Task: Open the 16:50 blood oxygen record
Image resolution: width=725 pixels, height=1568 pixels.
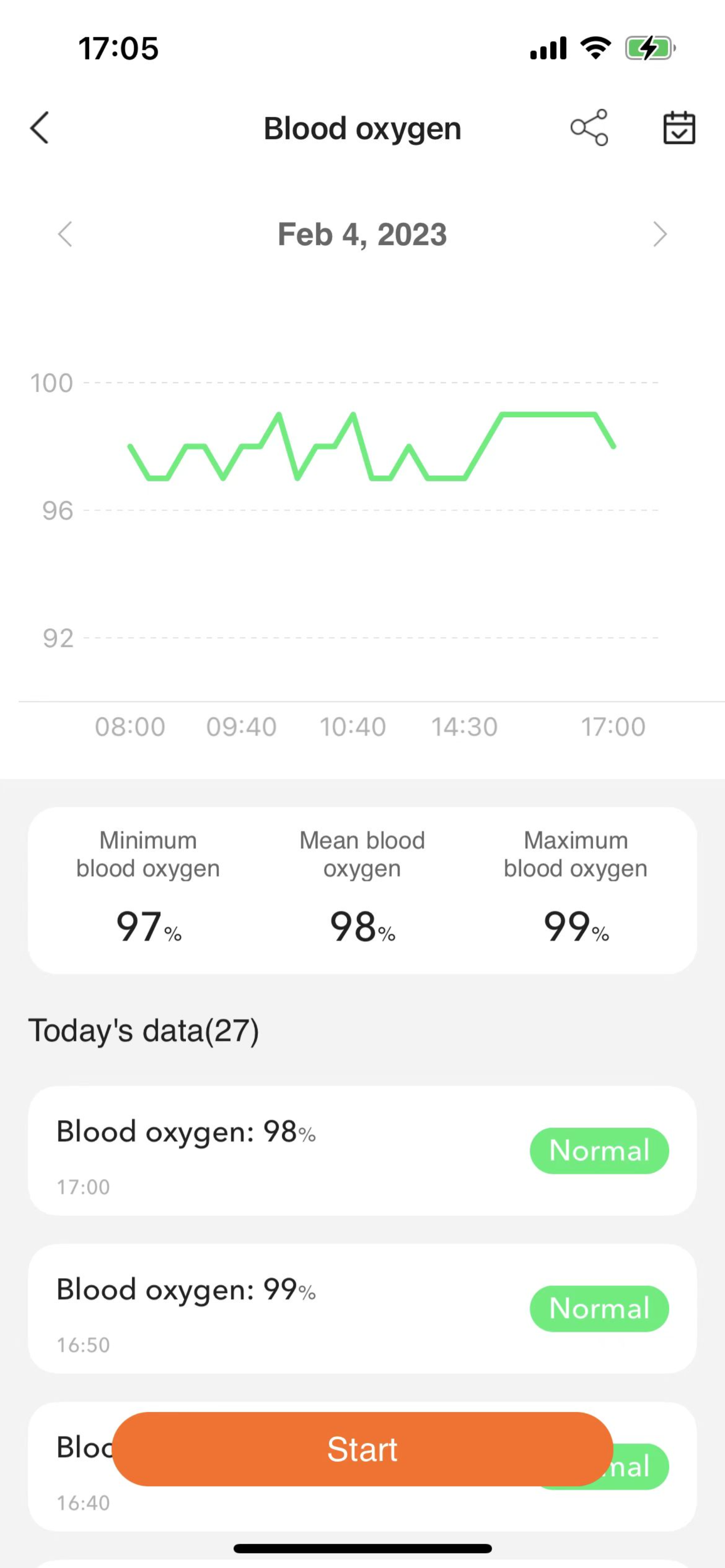Action: coord(362,1308)
